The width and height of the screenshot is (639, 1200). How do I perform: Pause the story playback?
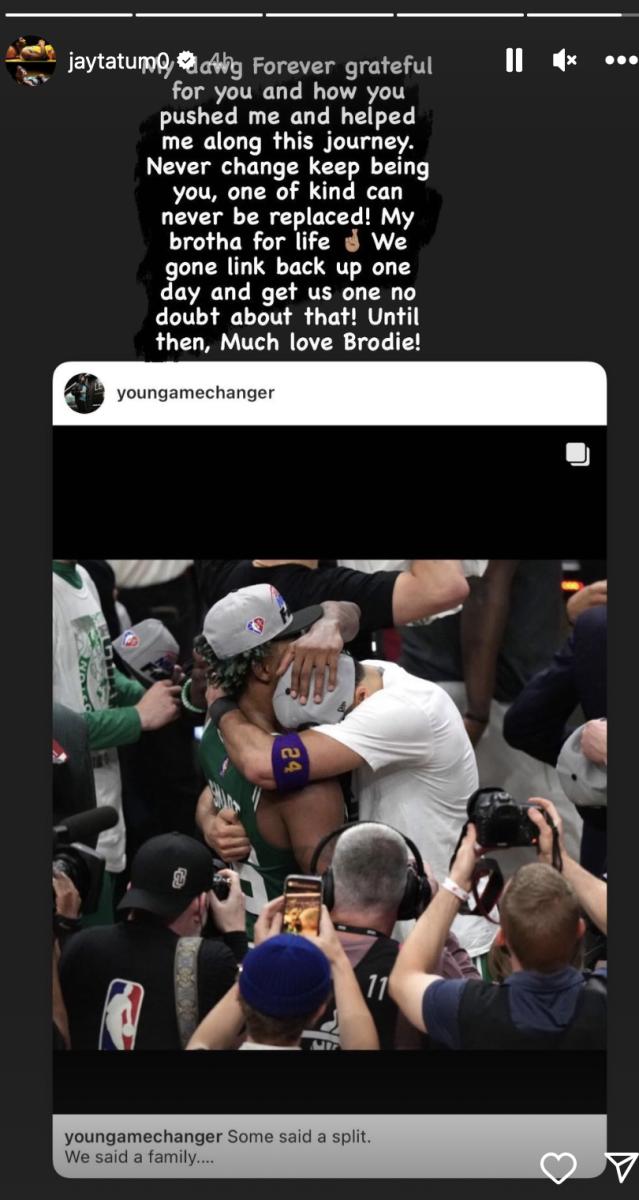tap(514, 61)
